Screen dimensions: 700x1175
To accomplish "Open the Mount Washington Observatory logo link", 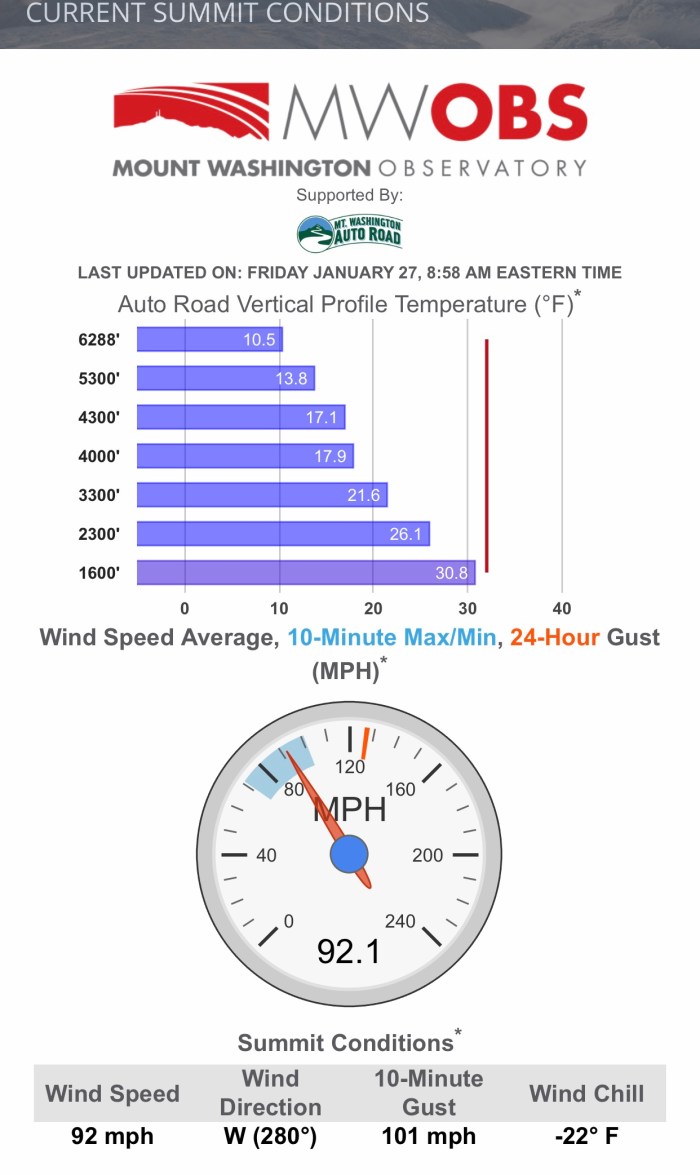I will [349, 130].
